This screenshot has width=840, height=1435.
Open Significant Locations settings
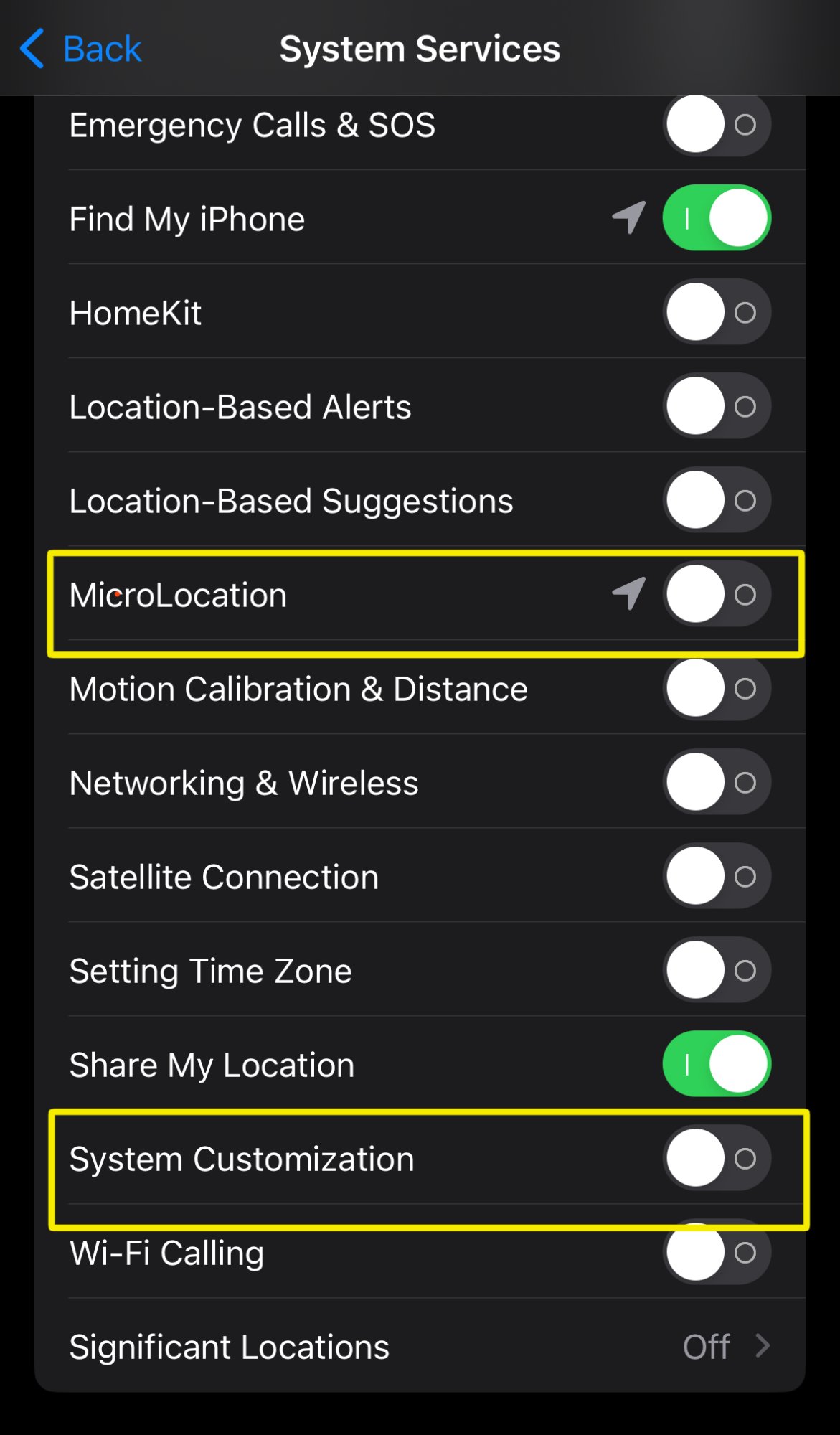click(x=420, y=1347)
